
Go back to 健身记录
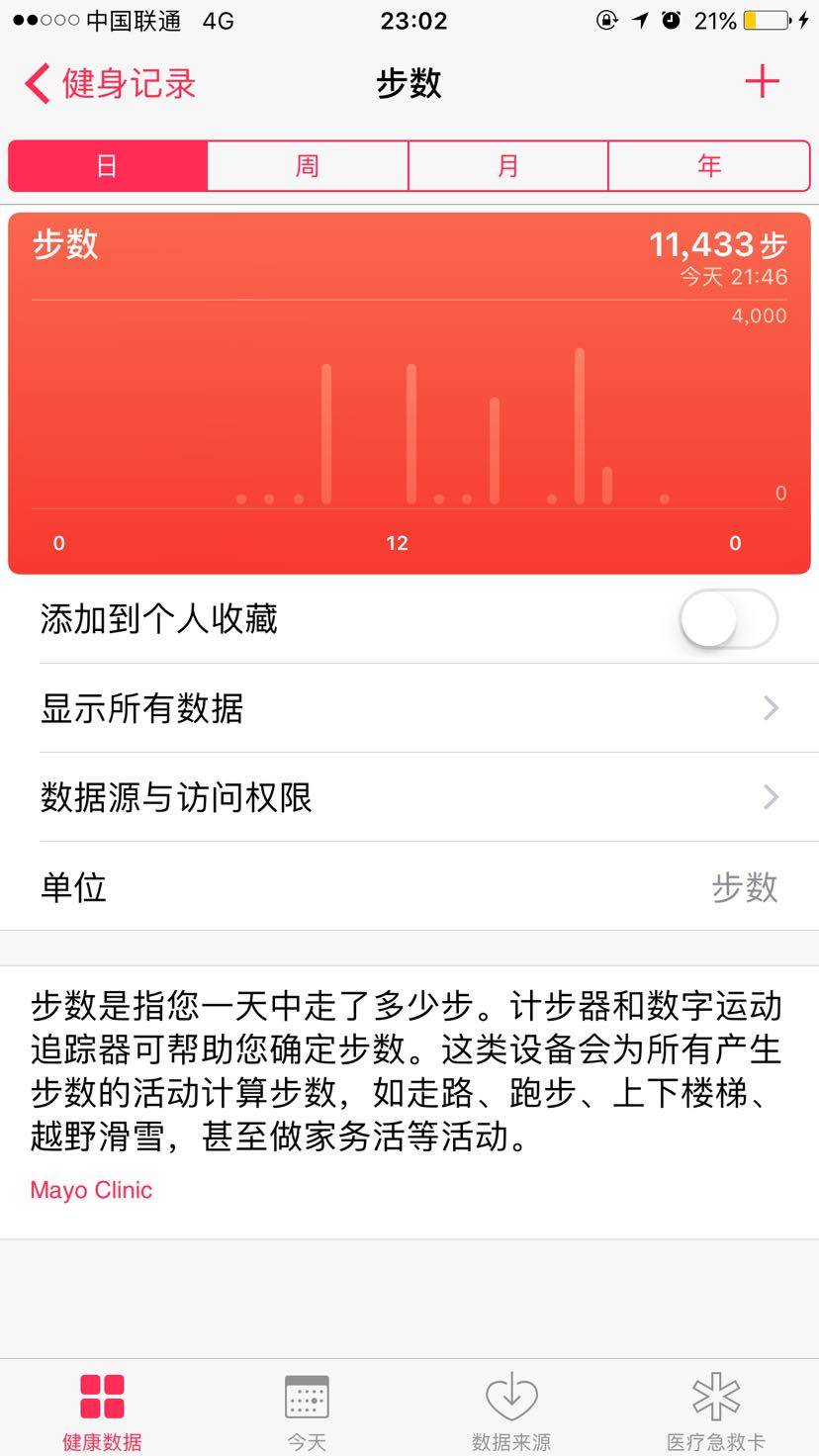[109, 83]
